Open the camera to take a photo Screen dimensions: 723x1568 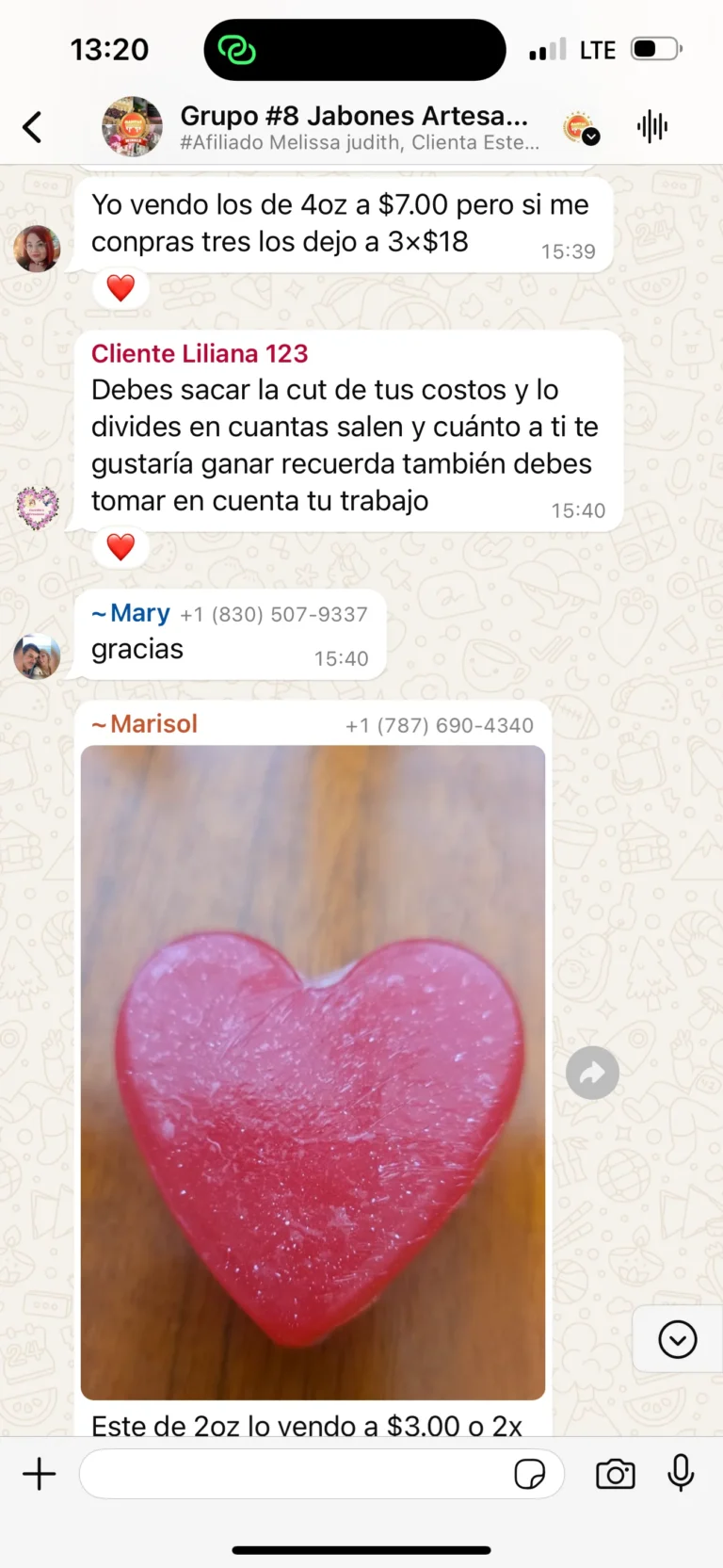[x=616, y=1474]
